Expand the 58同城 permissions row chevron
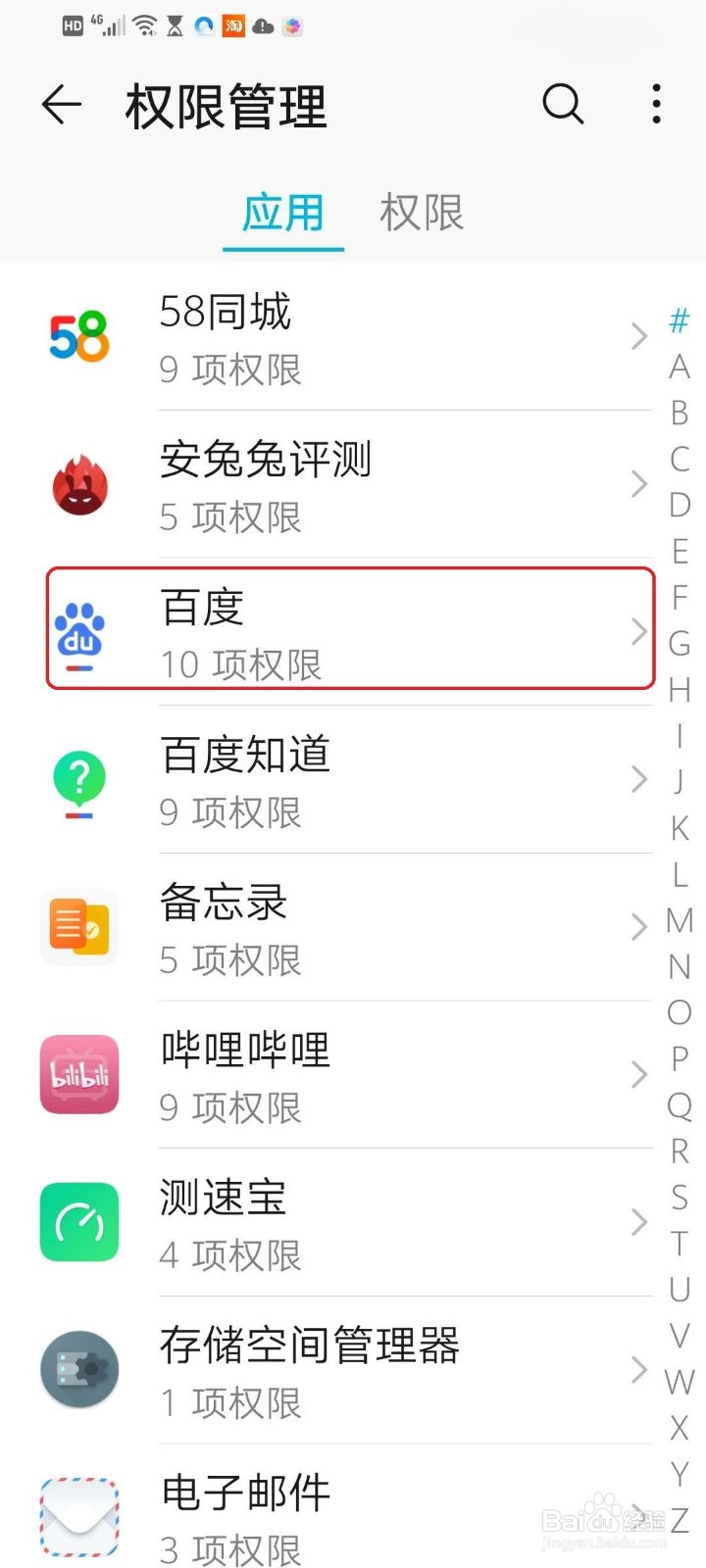 (x=638, y=337)
